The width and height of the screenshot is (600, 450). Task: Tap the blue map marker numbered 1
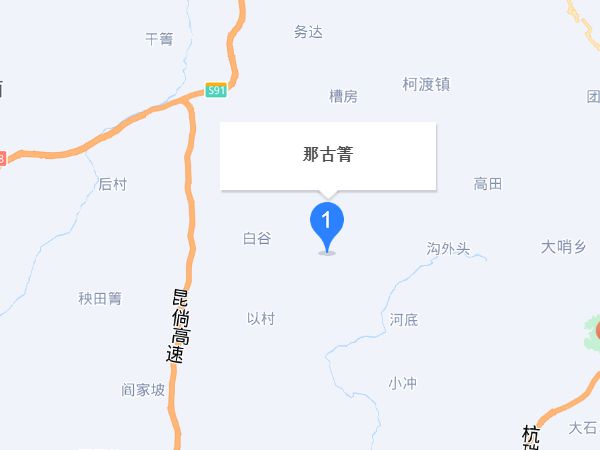tap(327, 222)
